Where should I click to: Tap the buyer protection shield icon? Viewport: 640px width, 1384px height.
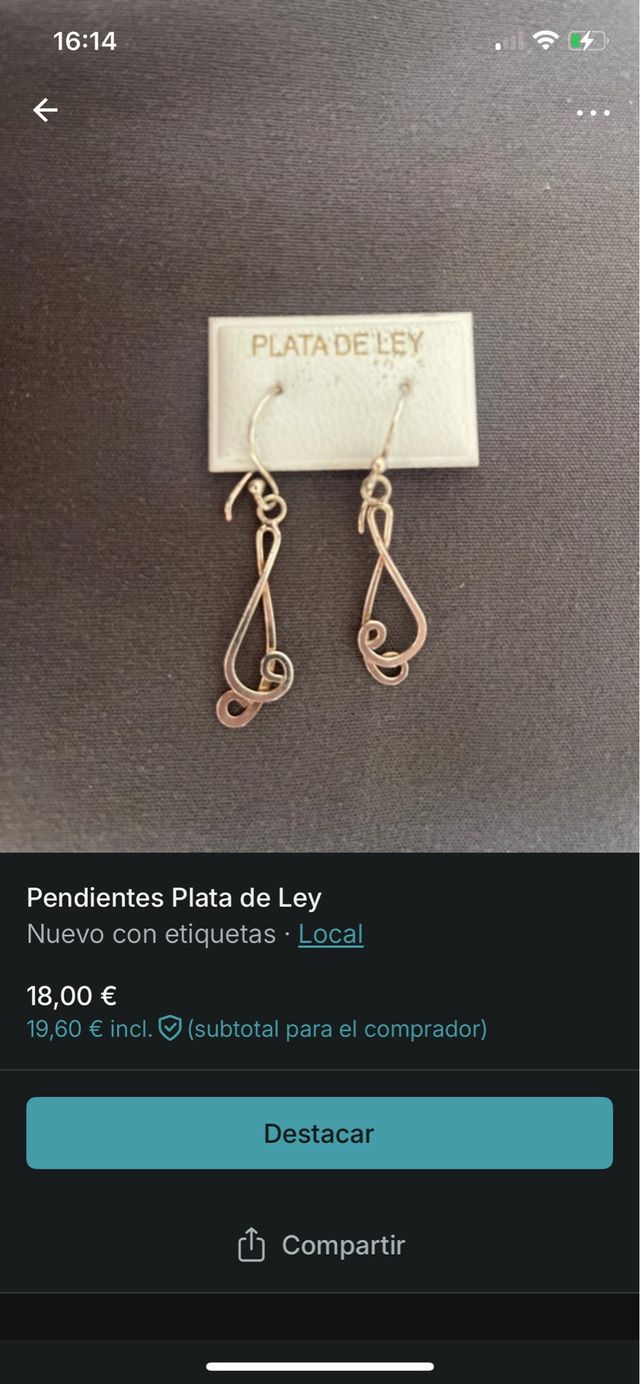[170, 1028]
